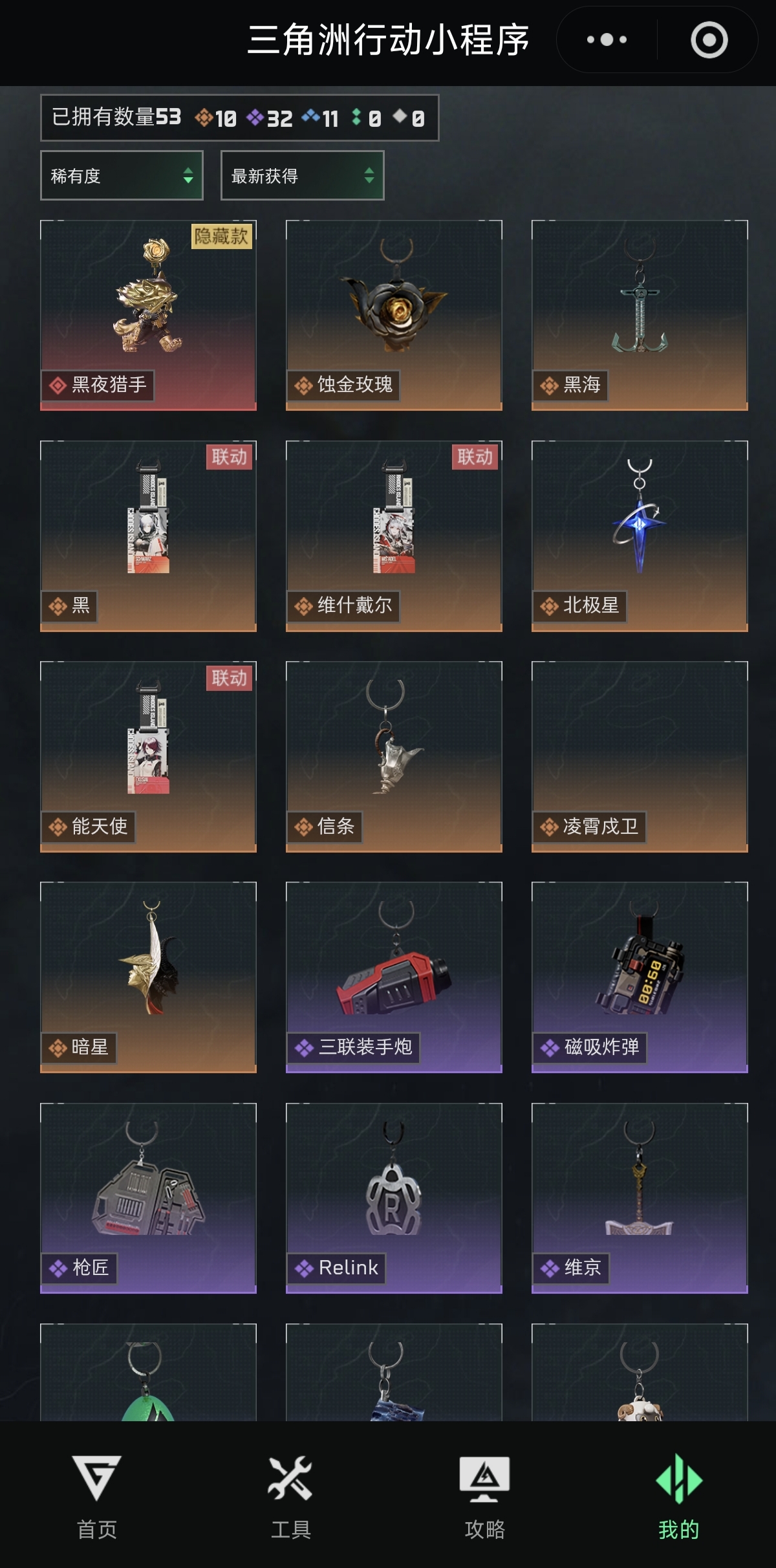The height and width of the screenshot is (1568, 776).
Task: Select the 信条 charm card
Action: pyautogui.click(x=394, y=756)
